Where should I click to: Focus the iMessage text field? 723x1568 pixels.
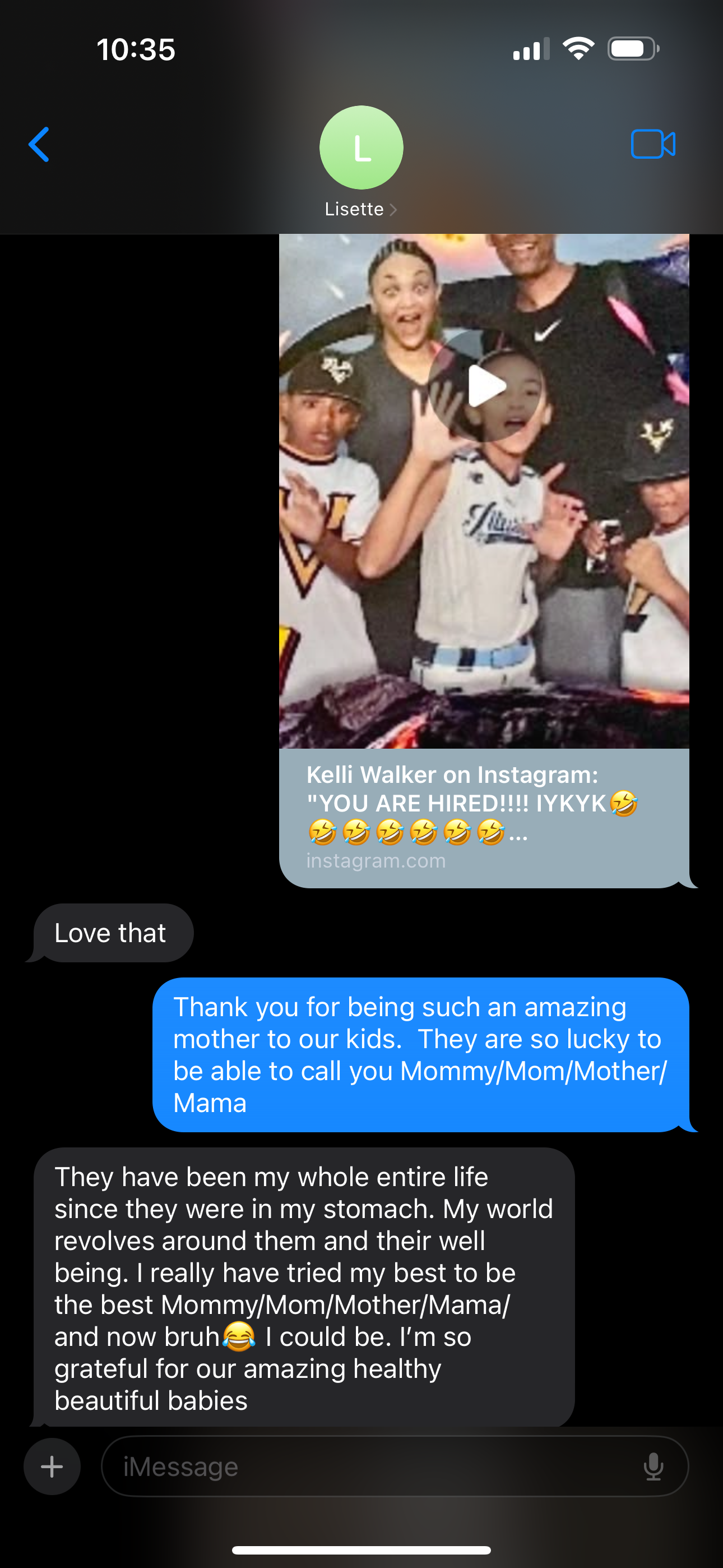pos(365,1466)
